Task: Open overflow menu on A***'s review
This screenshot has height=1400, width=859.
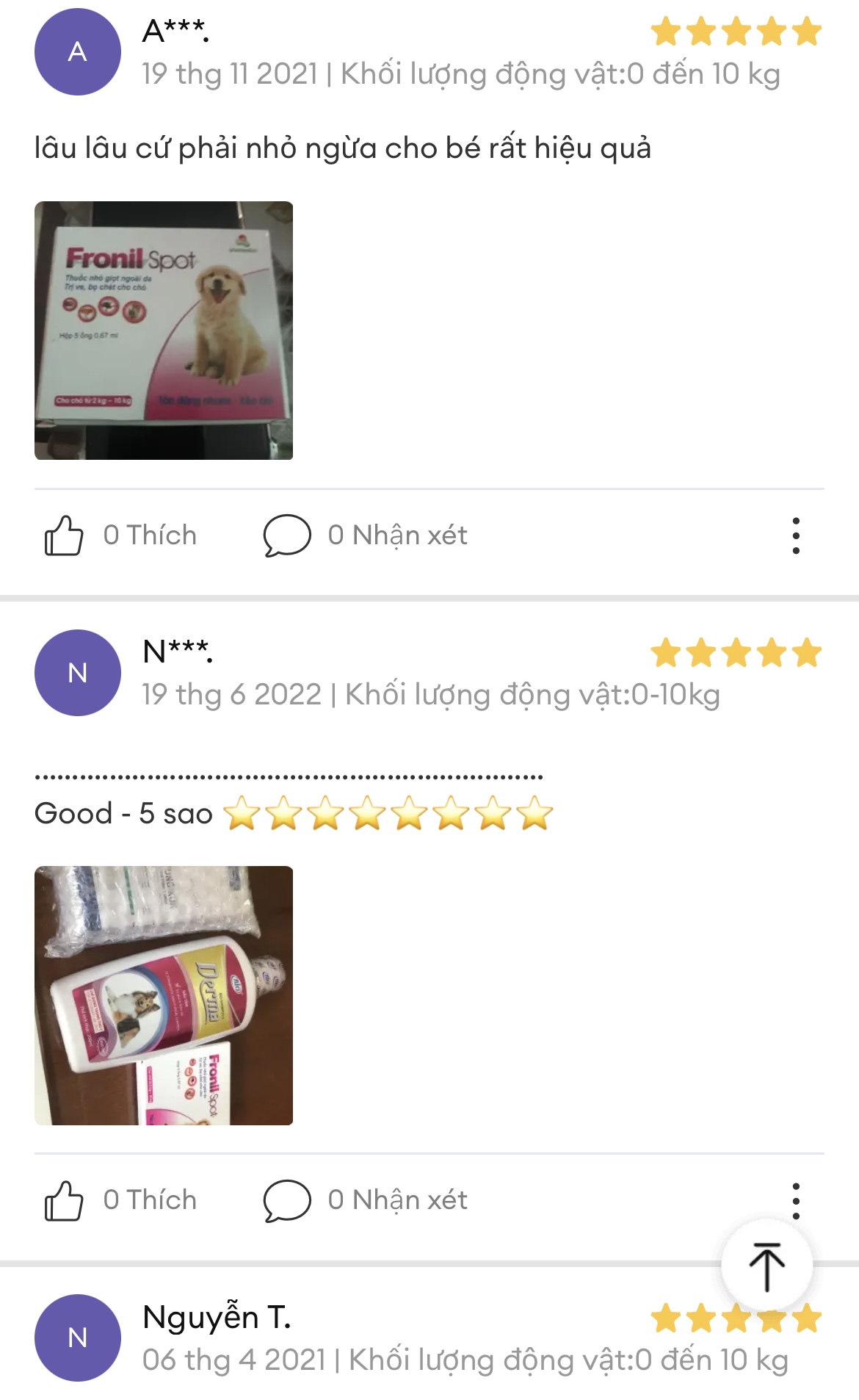Action: (796, 535)
